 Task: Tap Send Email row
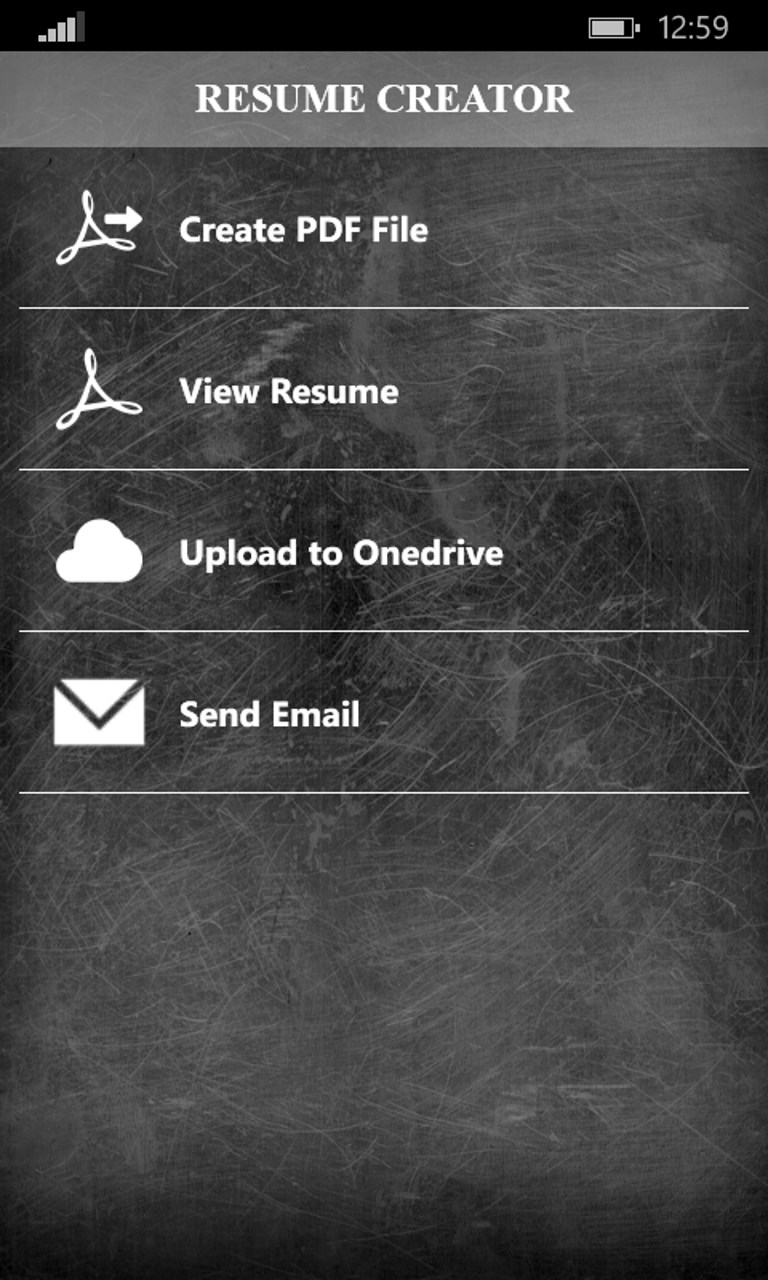tap(269, 715)
